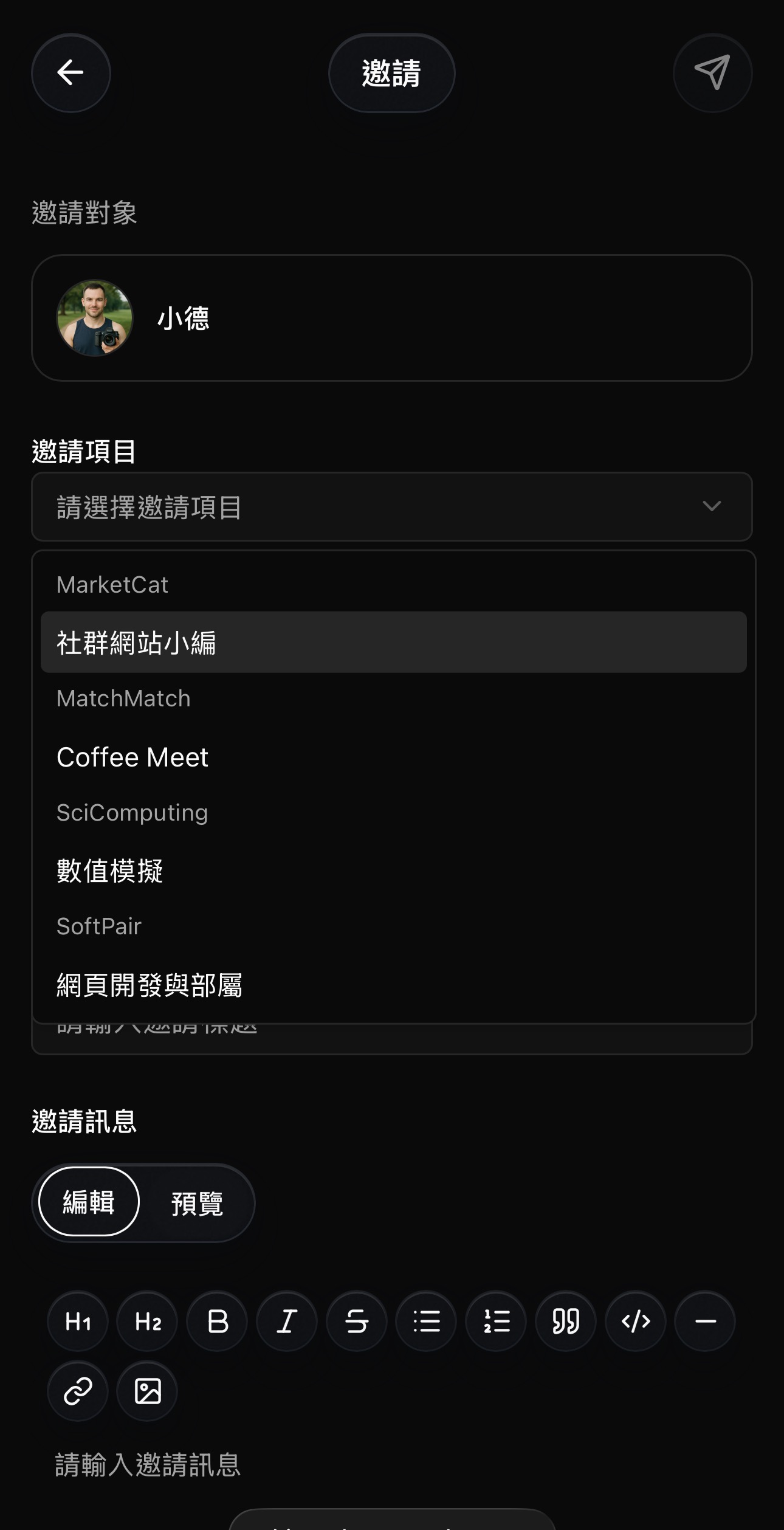Viewport: 784px width, 1530px height.
Task: Insert a hyperlink in the message
Action: tap(78, 1392)
